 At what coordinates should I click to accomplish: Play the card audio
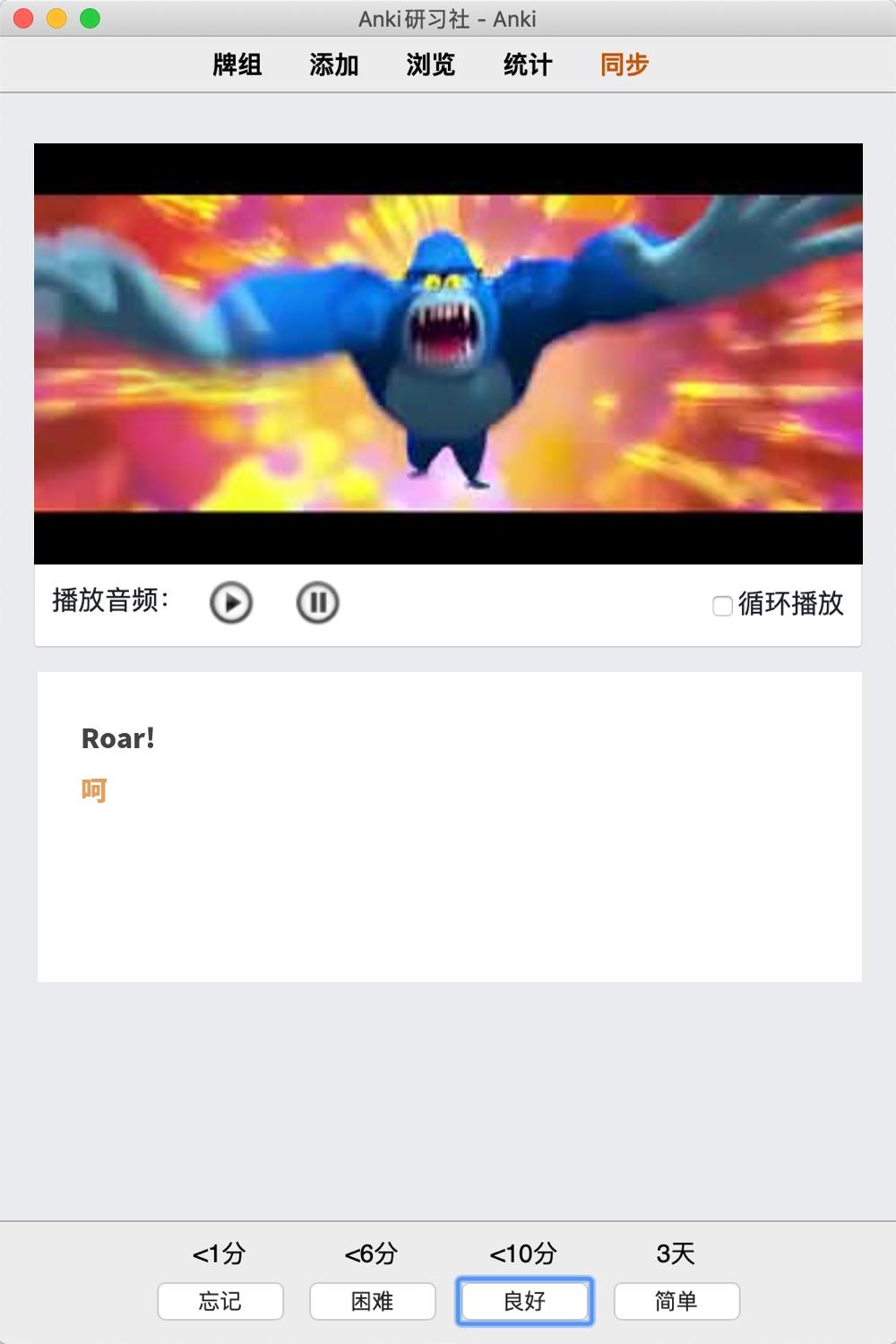tap(231, 602)
